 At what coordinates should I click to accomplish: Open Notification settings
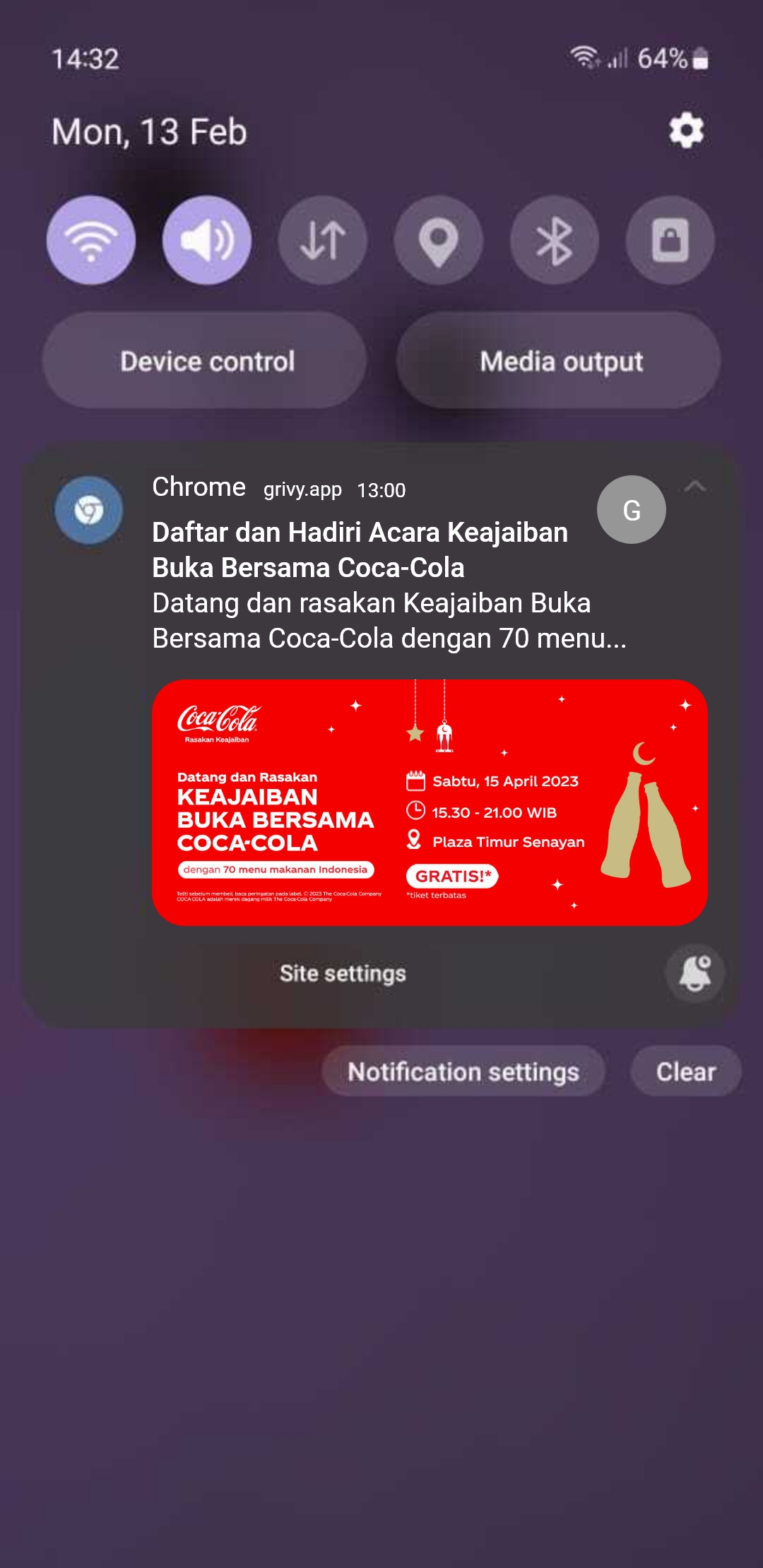click(x=463, y=1071)
